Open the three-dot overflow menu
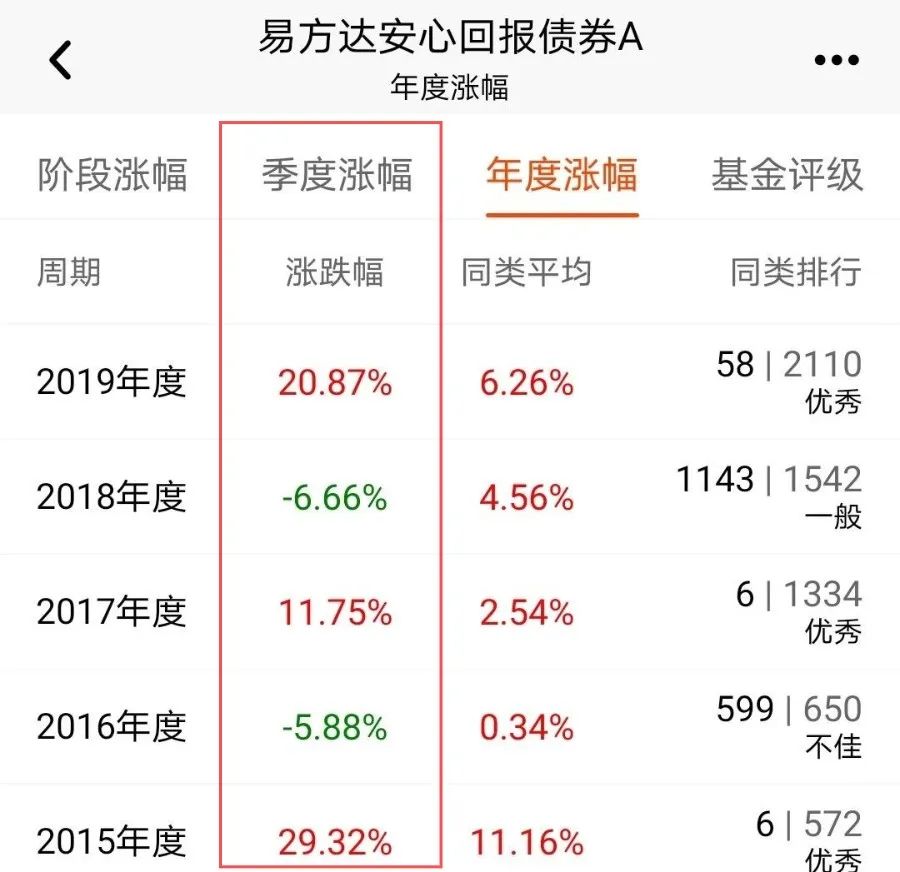Image resolution: width=900 pixels, height=872 pixels. point(836,61)
